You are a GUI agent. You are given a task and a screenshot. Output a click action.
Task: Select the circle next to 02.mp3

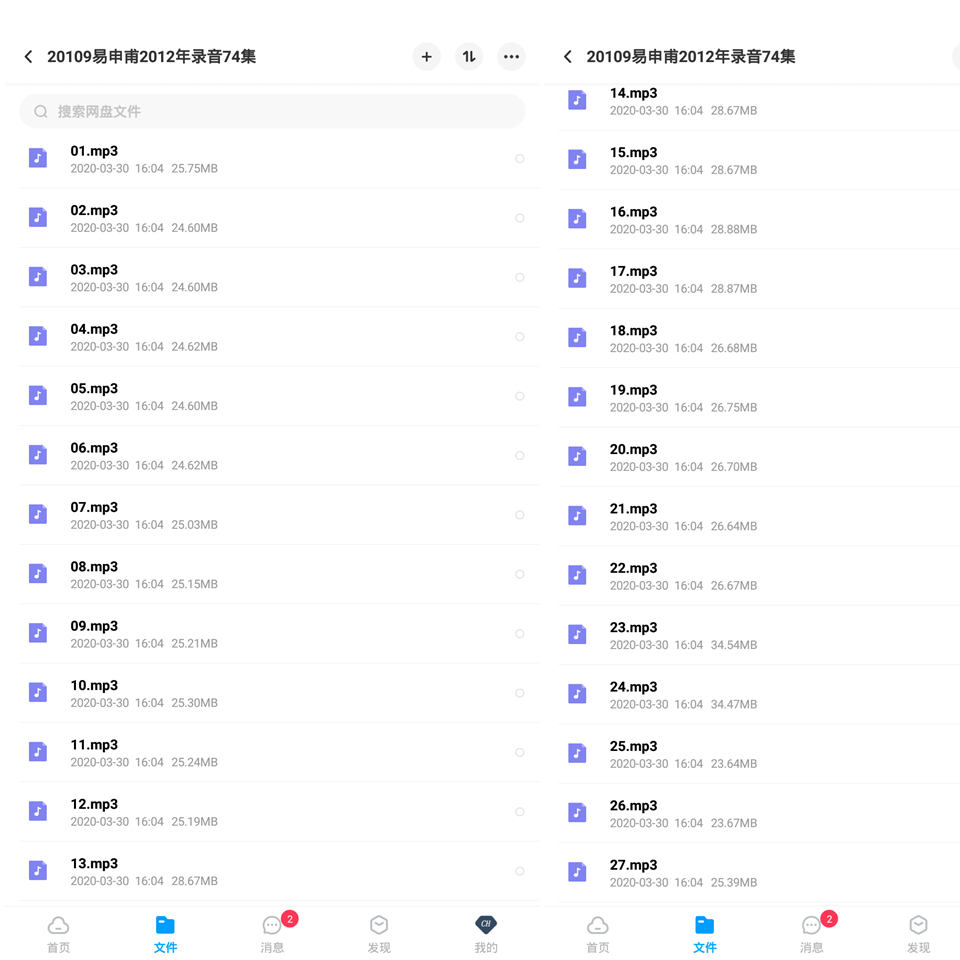(519, 218)
